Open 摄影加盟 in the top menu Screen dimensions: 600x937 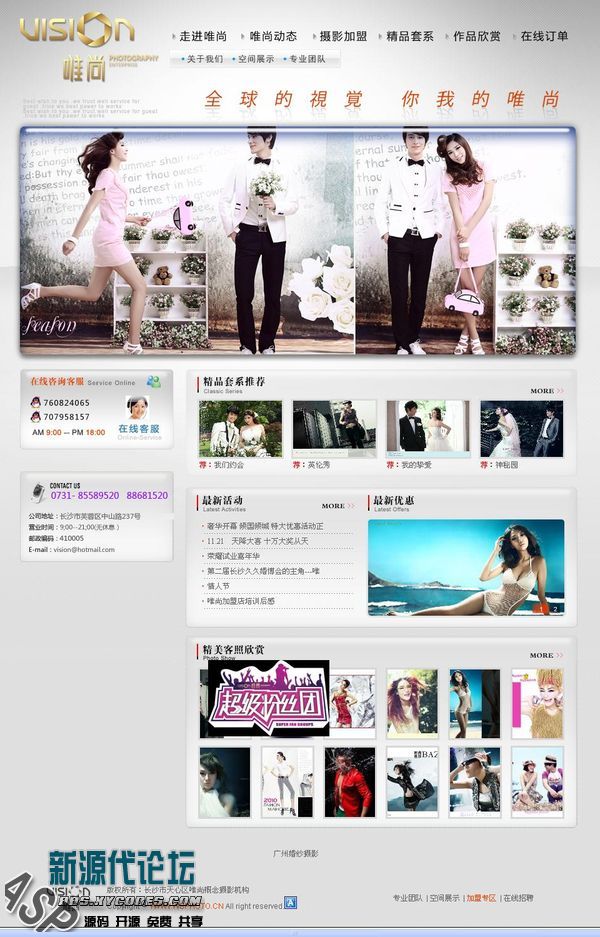(x=342, y=36)
